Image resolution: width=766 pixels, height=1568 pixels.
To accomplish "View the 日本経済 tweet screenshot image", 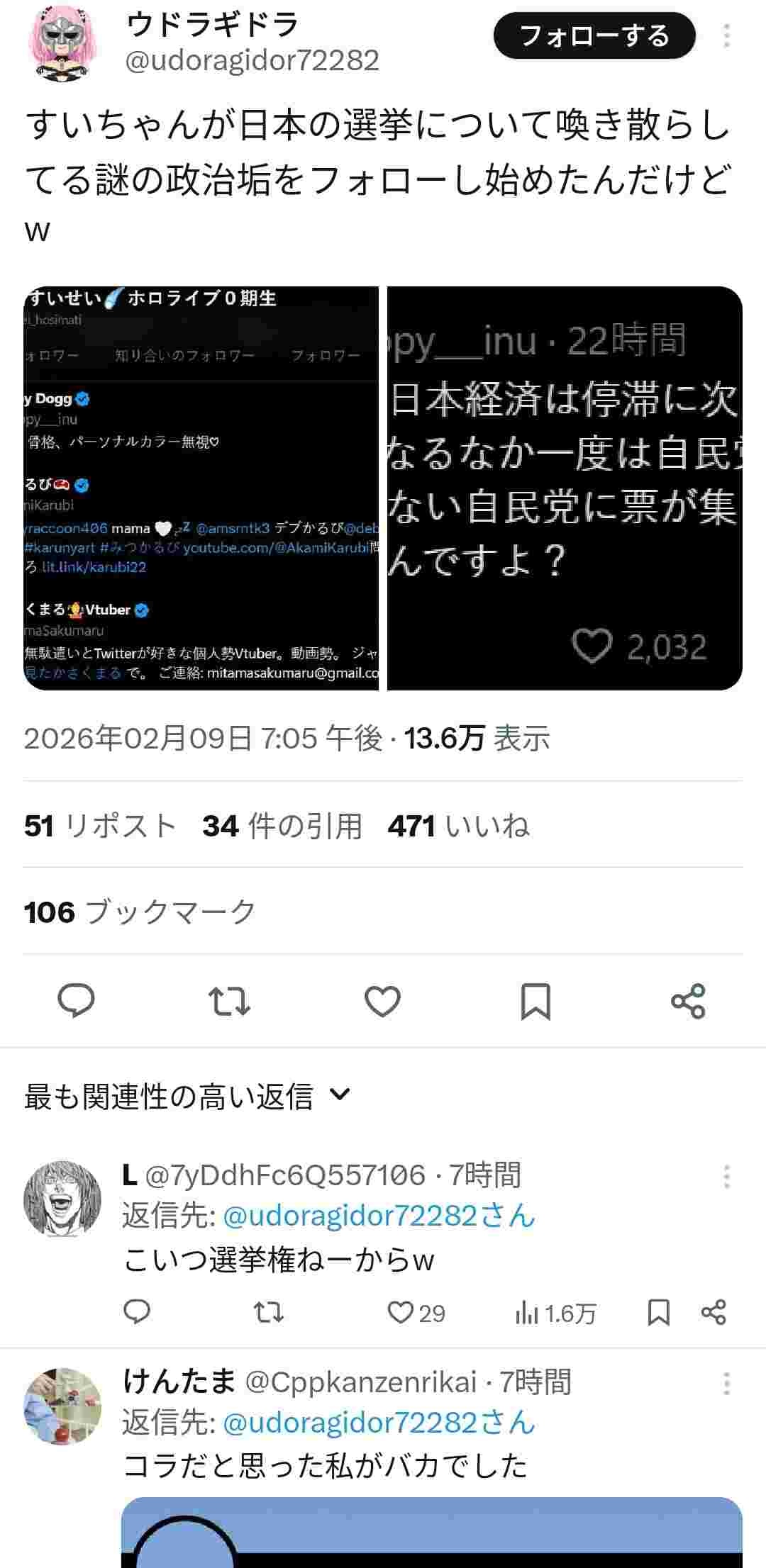I will click(565, 488).
